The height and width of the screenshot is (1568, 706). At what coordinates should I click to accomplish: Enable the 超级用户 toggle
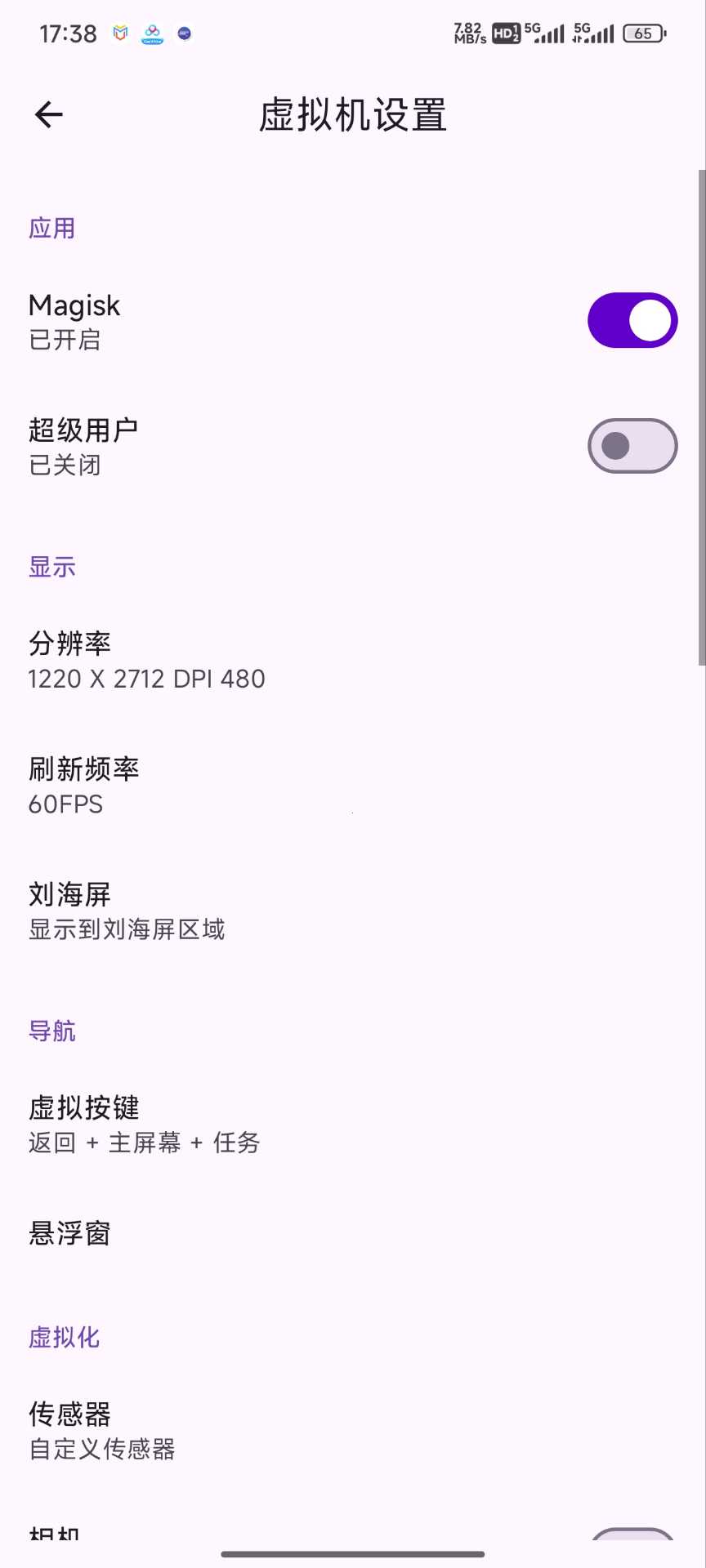tap(632, 446)
